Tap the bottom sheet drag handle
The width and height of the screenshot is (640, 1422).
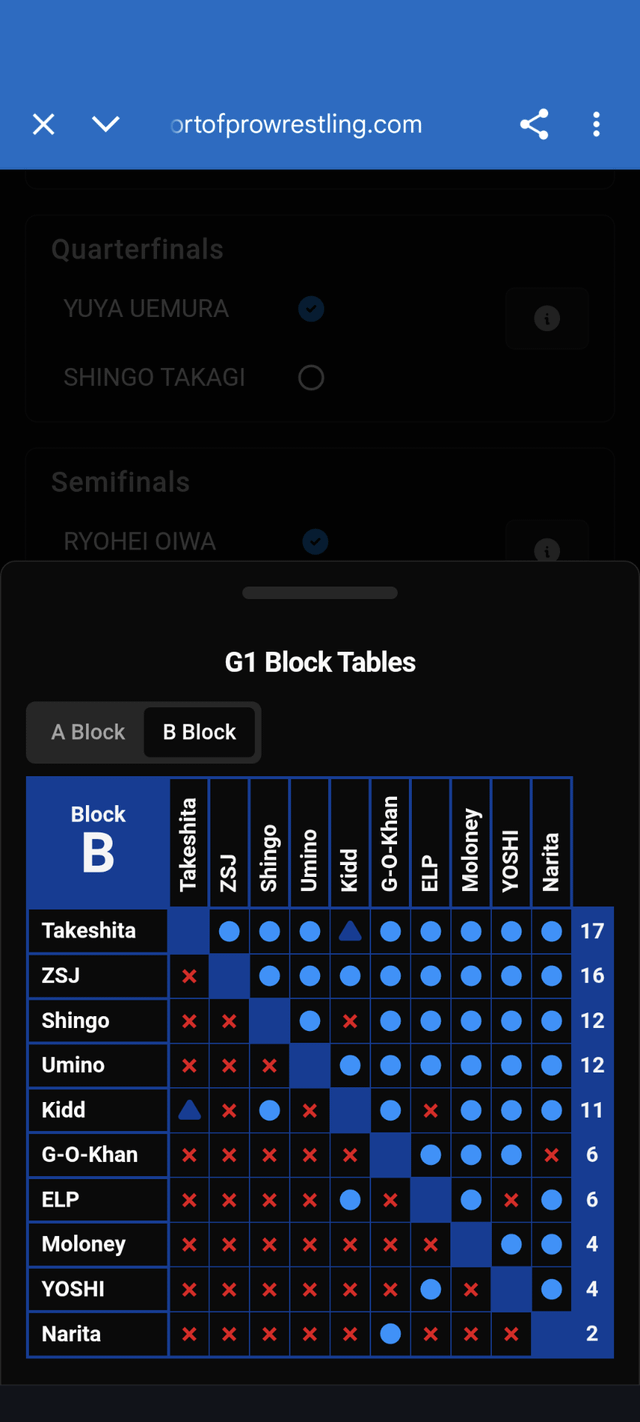pos(320,593)
